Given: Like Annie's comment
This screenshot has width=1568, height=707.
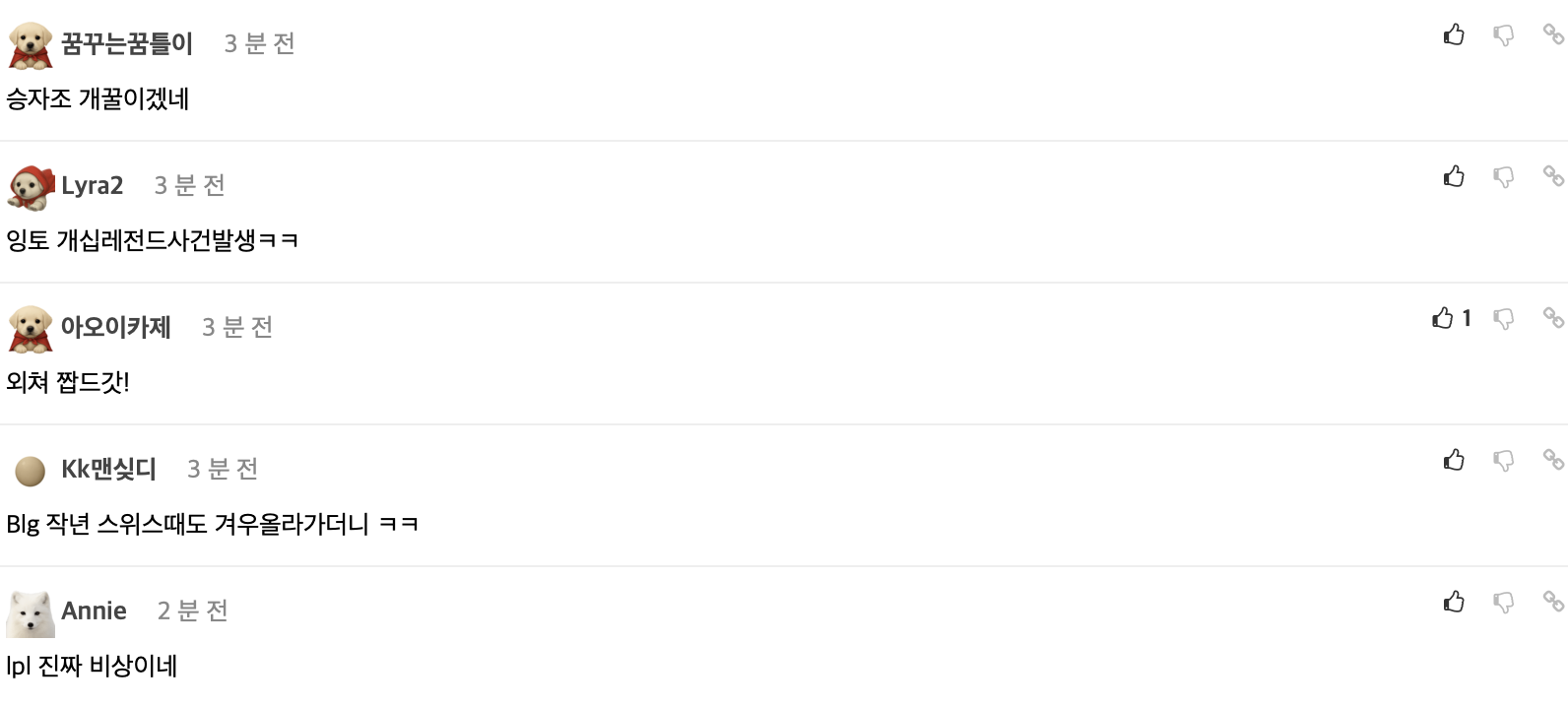Looking at the screenshot, I should pos(1454,603).
